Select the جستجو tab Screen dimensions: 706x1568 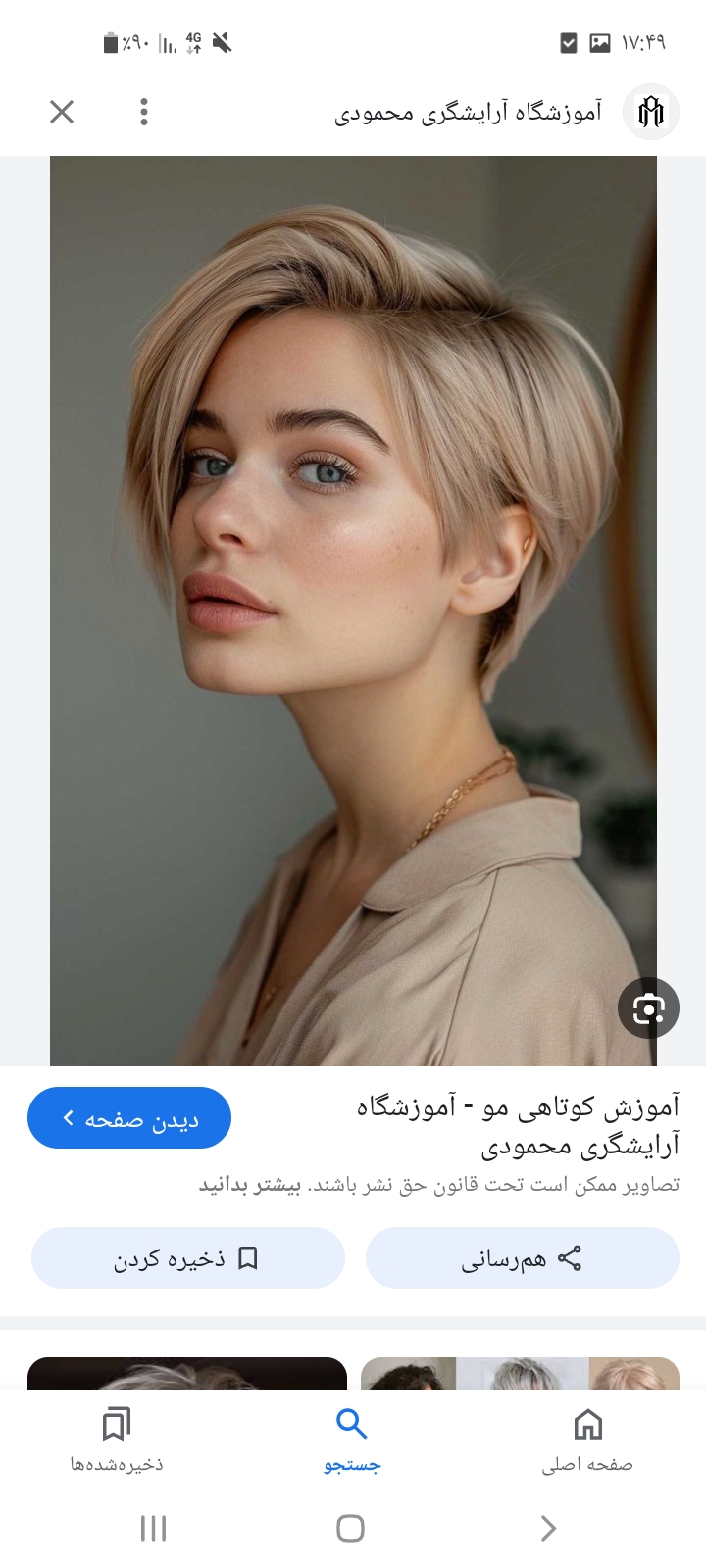coord(352,1440)
